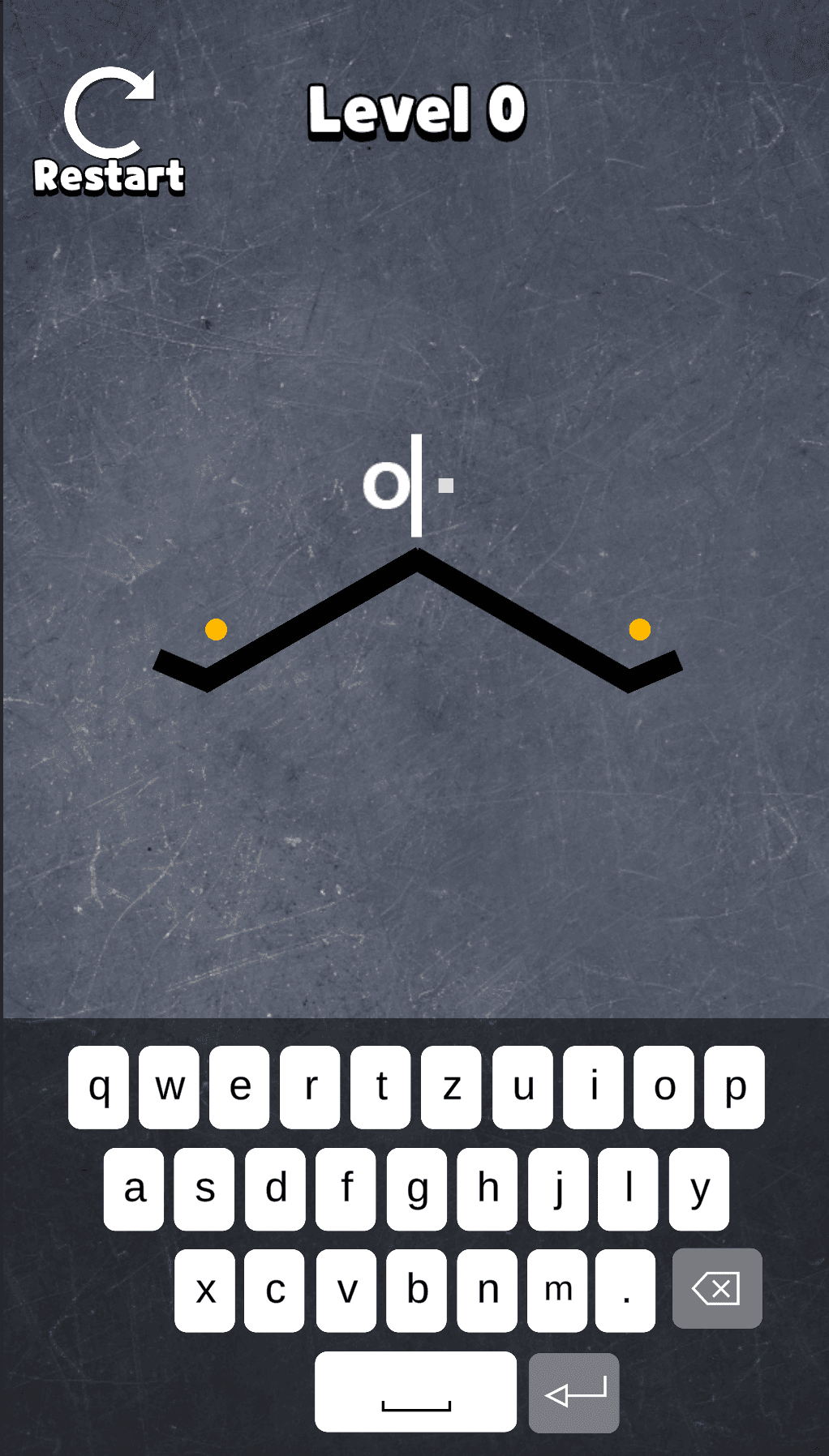The width and height of the screenshot is (829, 1456).
Task: Enter the letter x
Action: [204, 1290]
